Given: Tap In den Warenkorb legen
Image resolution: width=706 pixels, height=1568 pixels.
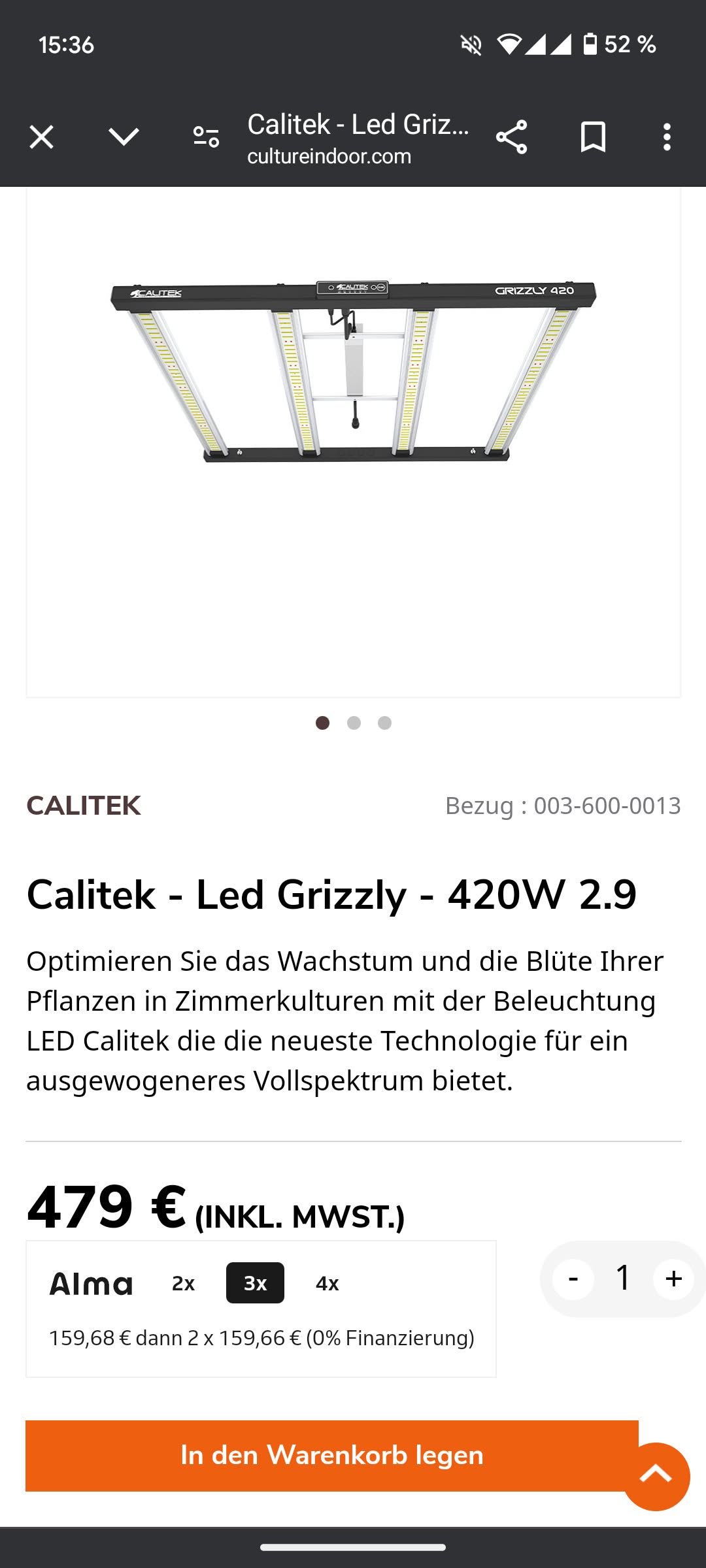Looking at the screenshot, I should coord(331,1456).
